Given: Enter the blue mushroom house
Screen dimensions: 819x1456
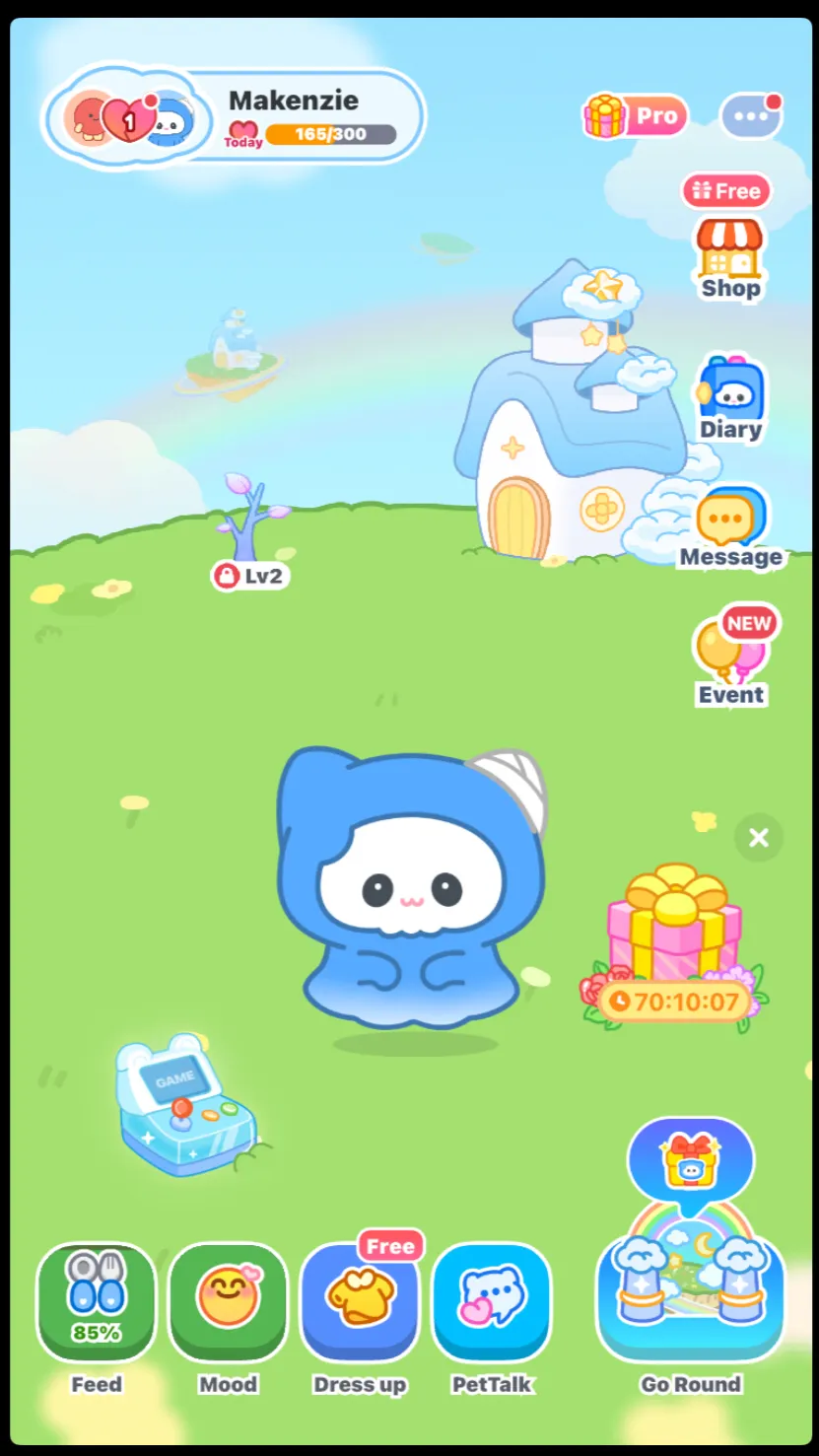Looking at the screenshot, I should click(567, 434).
